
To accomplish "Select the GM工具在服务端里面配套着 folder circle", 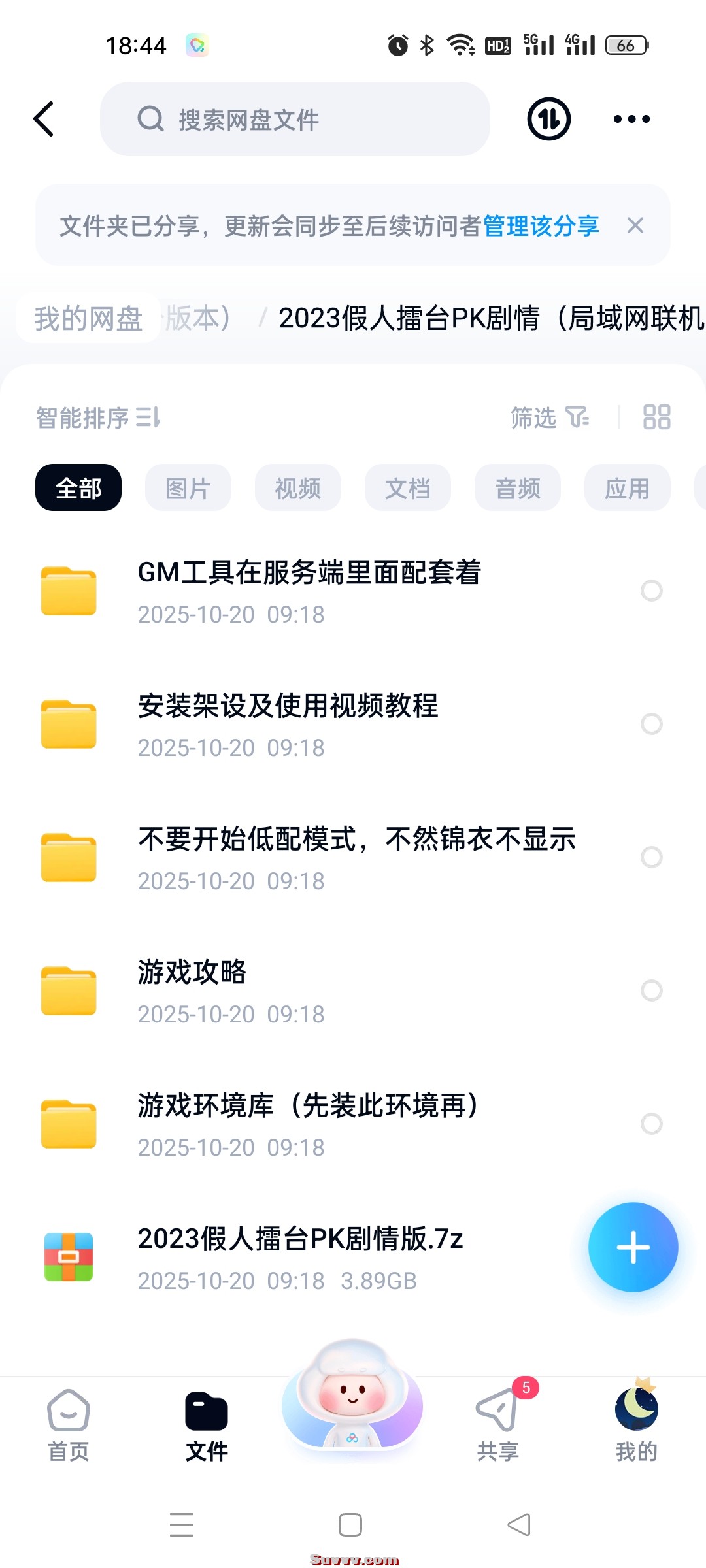I will point(650,591).
